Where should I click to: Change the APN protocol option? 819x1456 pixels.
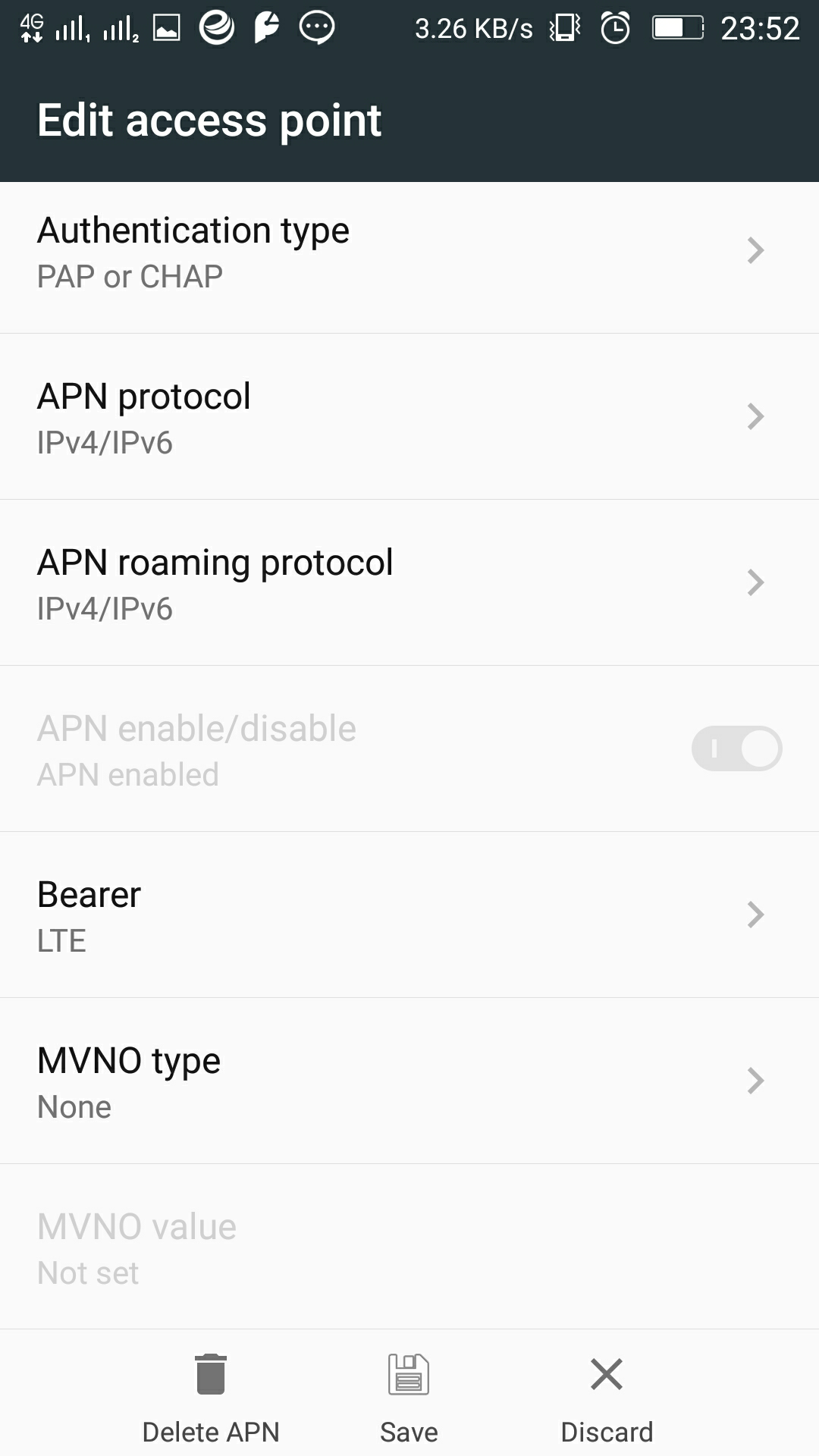(409, 418)
